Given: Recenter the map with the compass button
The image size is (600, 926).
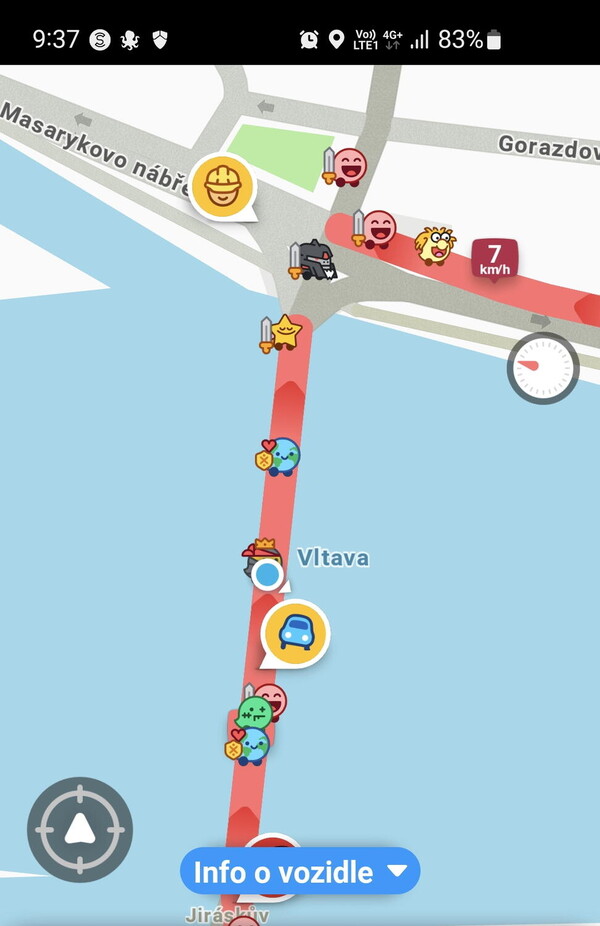Looking at the screenshot, I should point(80,830).
